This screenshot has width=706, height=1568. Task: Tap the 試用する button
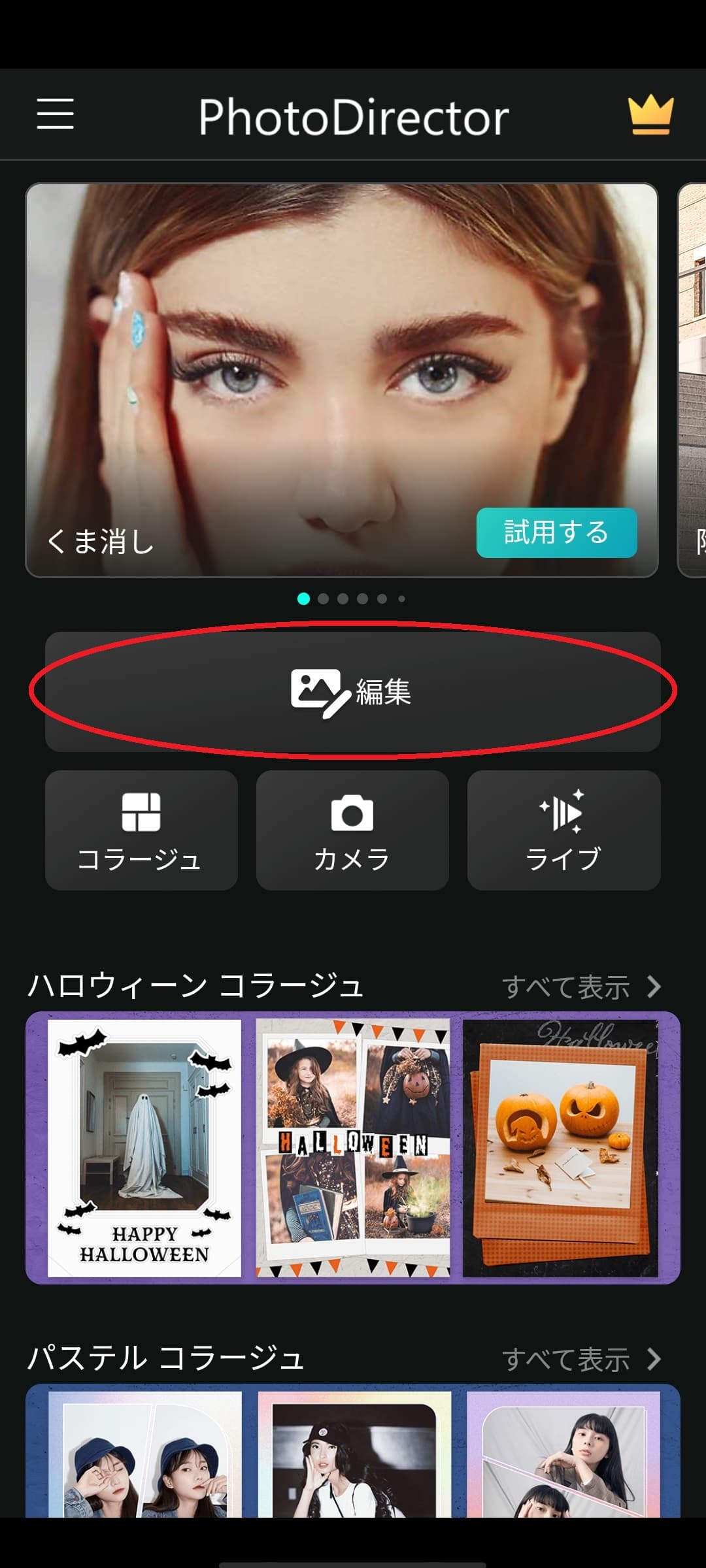(556, 532)
